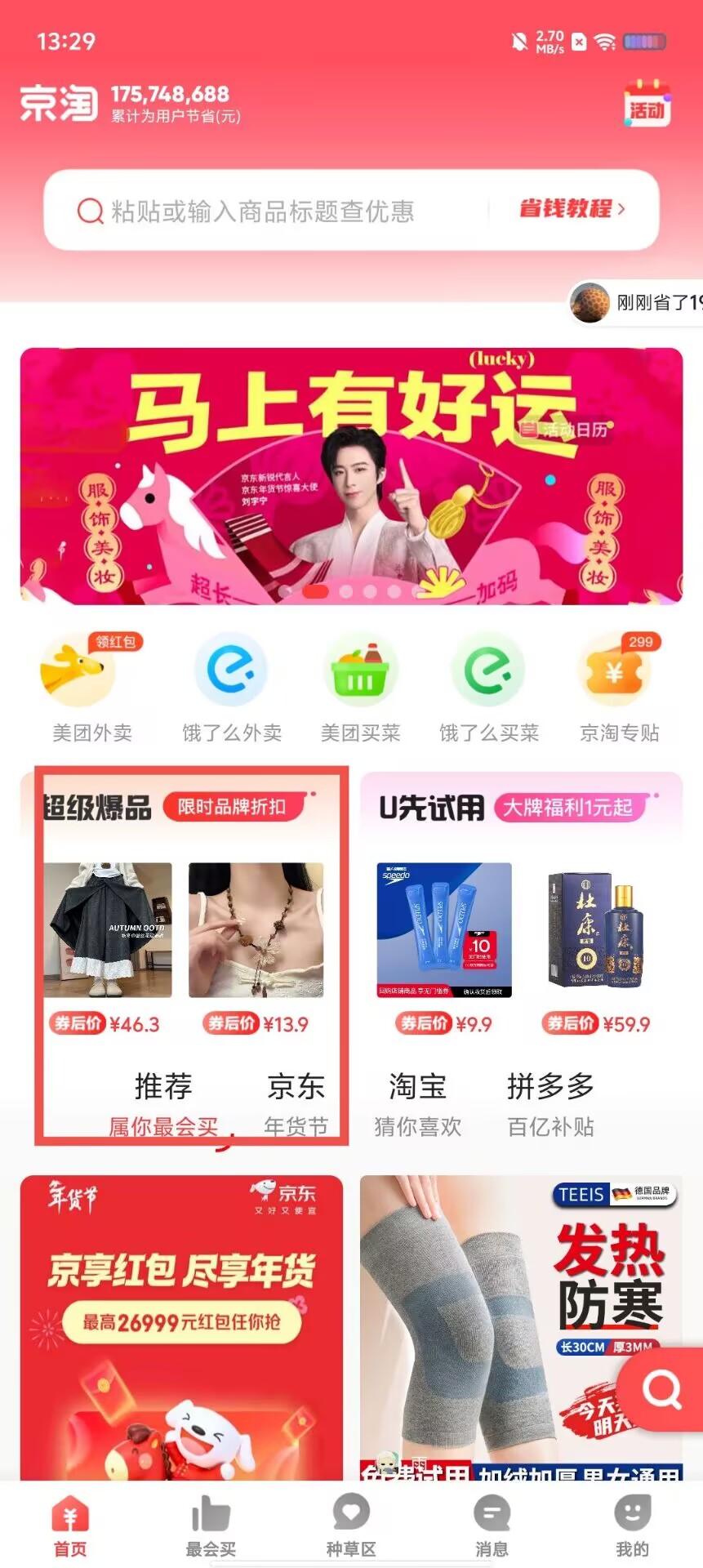Open the 活动 calendar icon
Image resolution: width=703 pixels, height=1568 pixels.
[647, 104]
